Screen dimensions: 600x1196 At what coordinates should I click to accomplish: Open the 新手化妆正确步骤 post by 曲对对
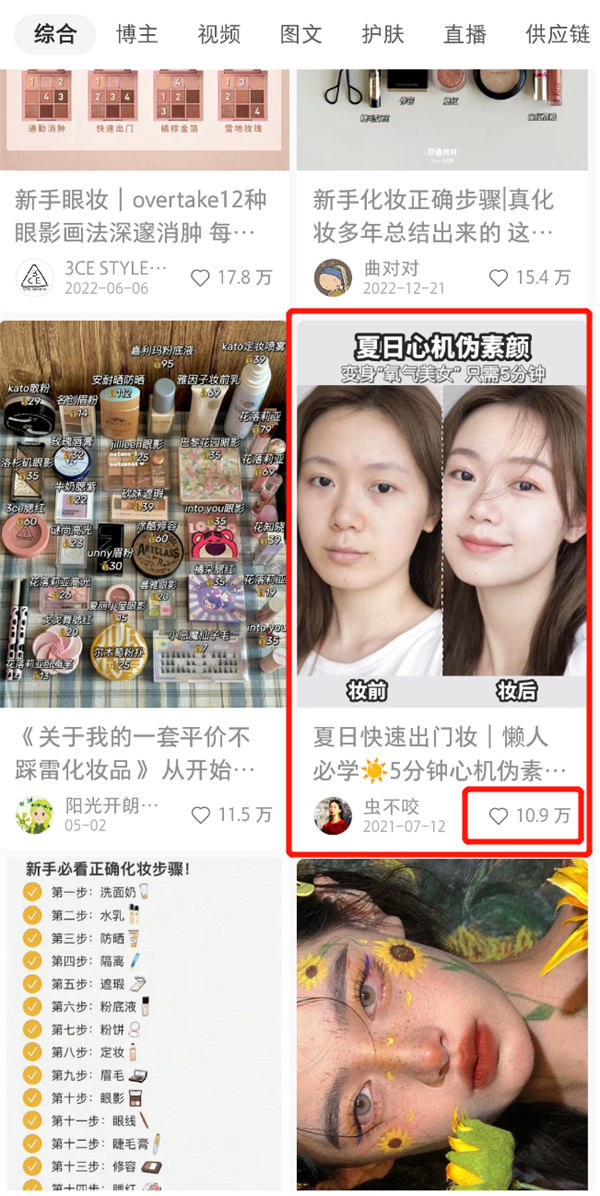[440, 215]
